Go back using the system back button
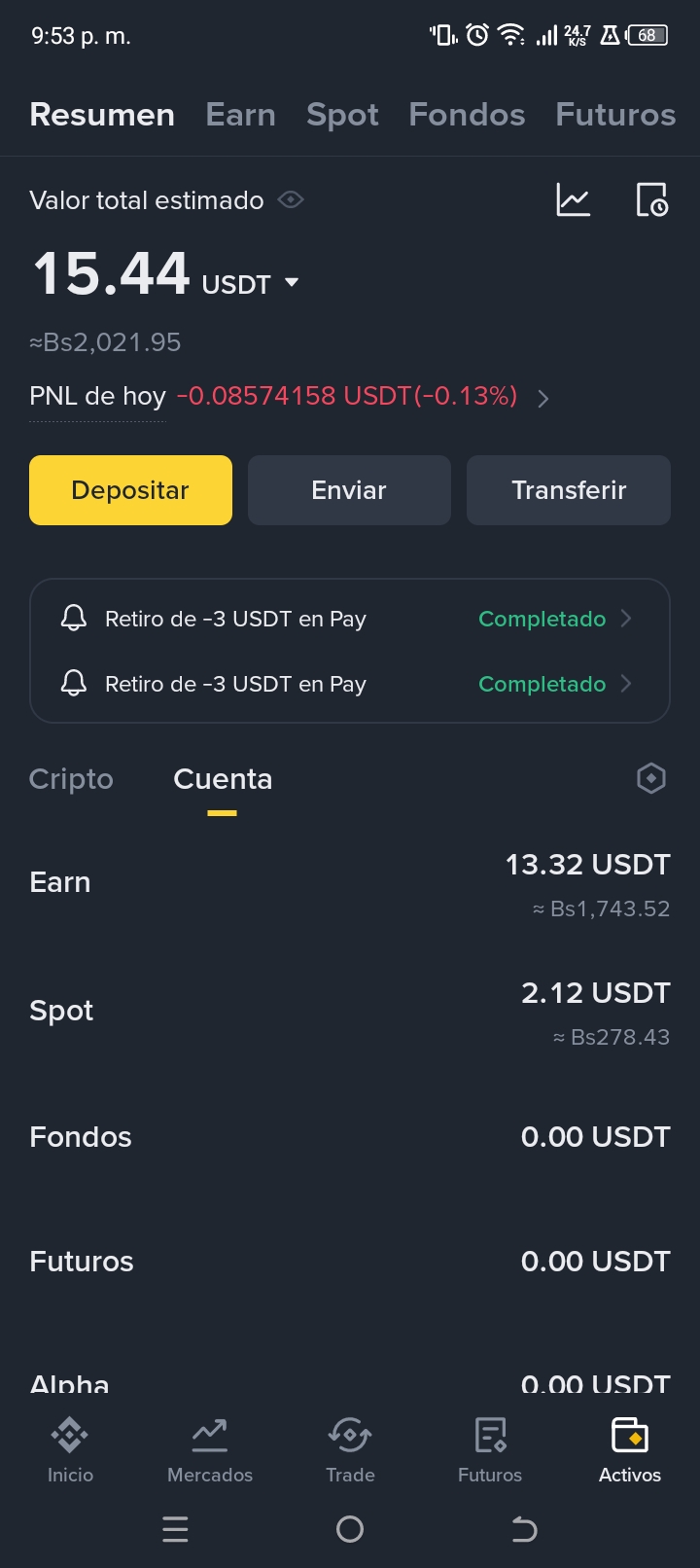 click(524, 1530)
